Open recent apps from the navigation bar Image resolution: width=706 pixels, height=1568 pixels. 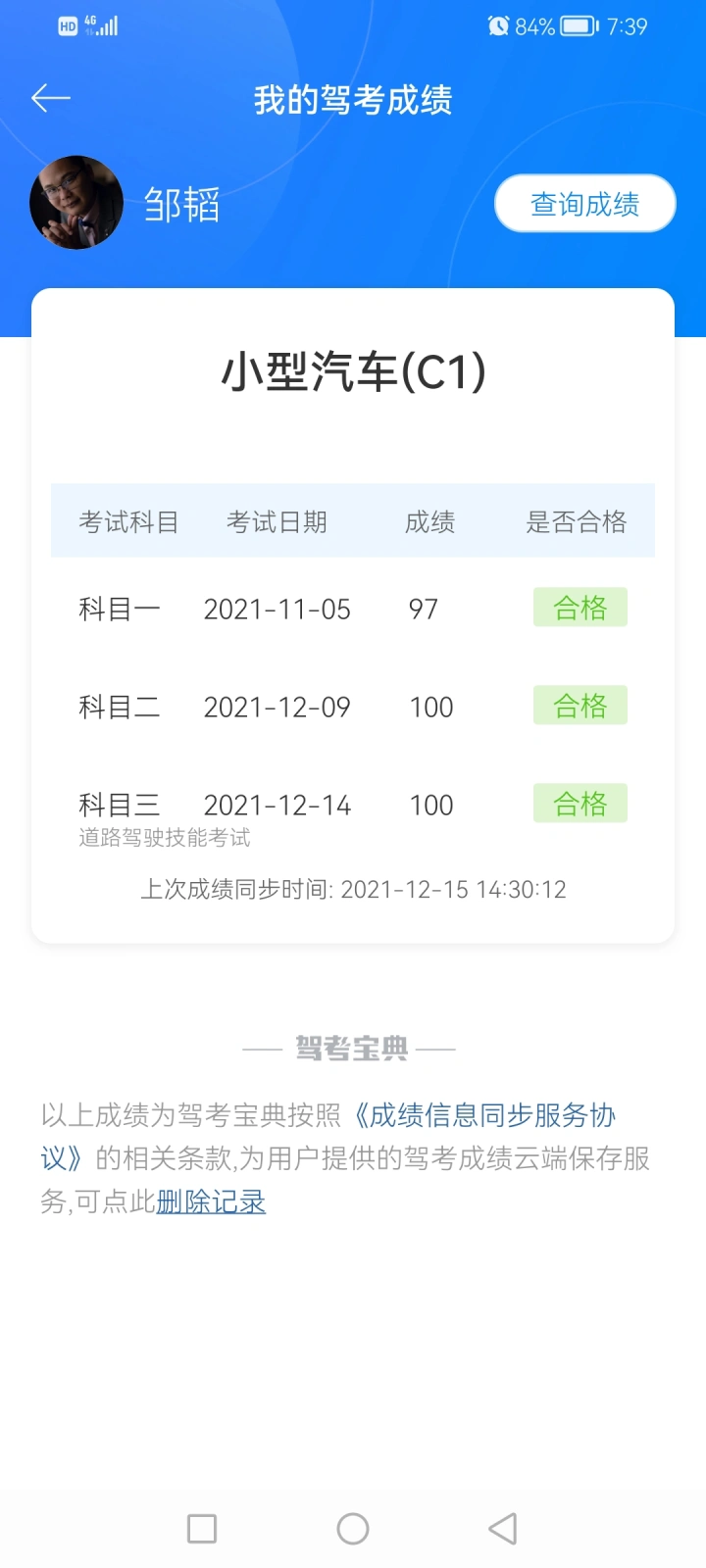coord(202,1529)
